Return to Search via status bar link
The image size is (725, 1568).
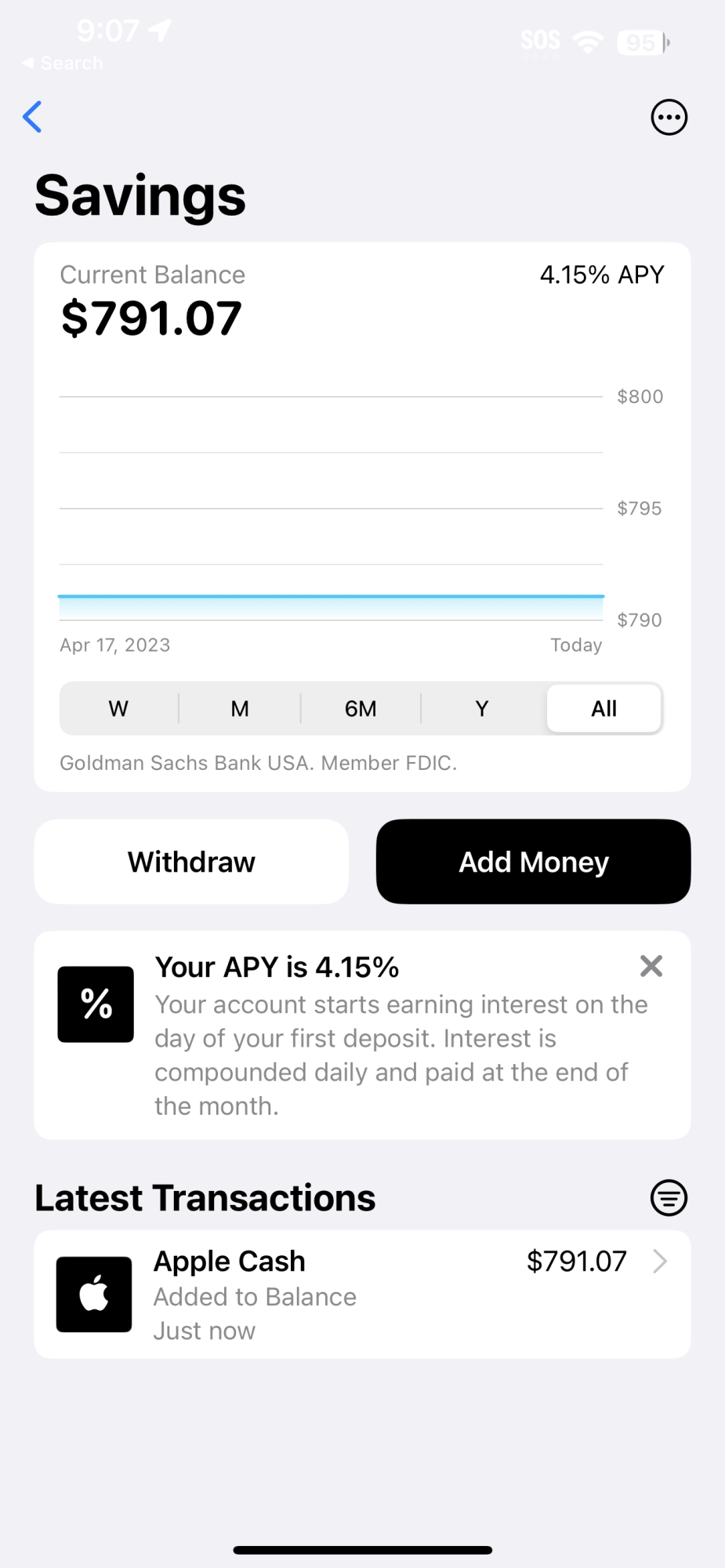(63, 63)
